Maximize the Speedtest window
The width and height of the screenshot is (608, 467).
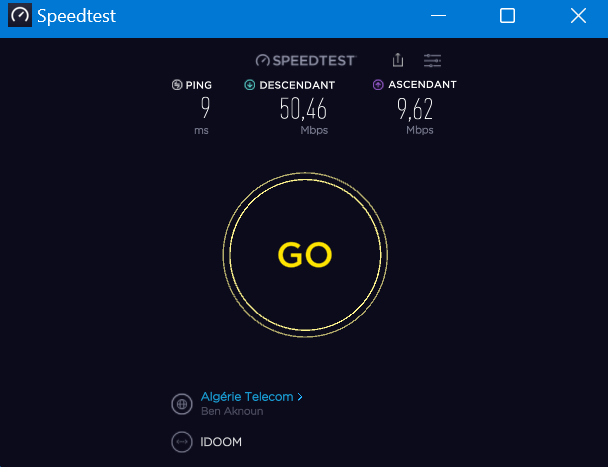click(x=507, y=16)
